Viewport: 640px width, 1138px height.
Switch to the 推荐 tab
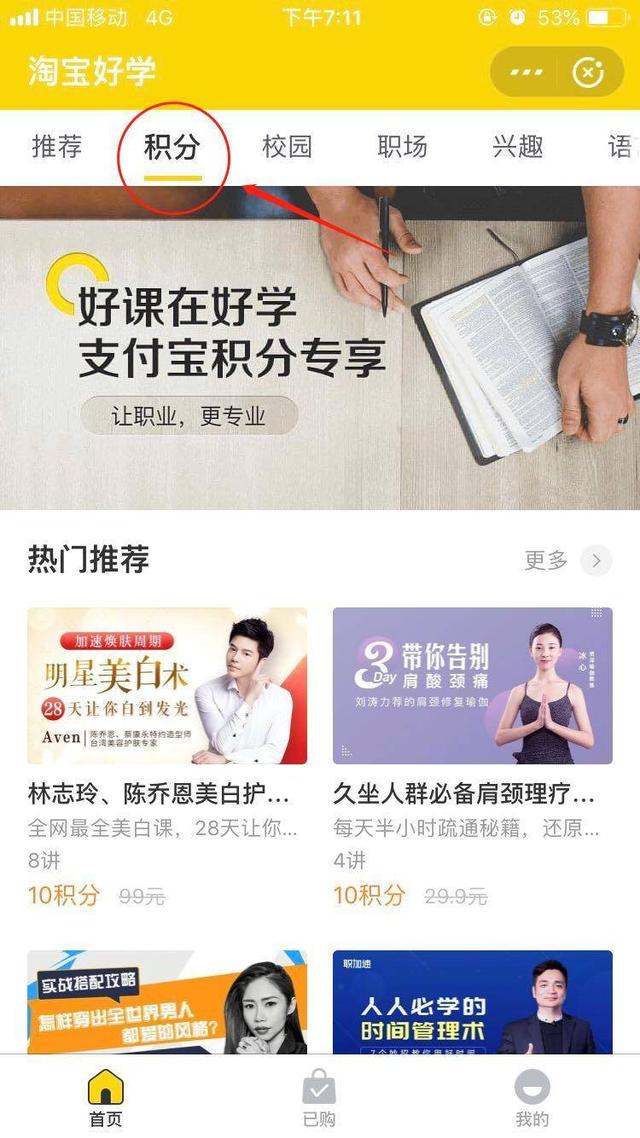(57, 147)
